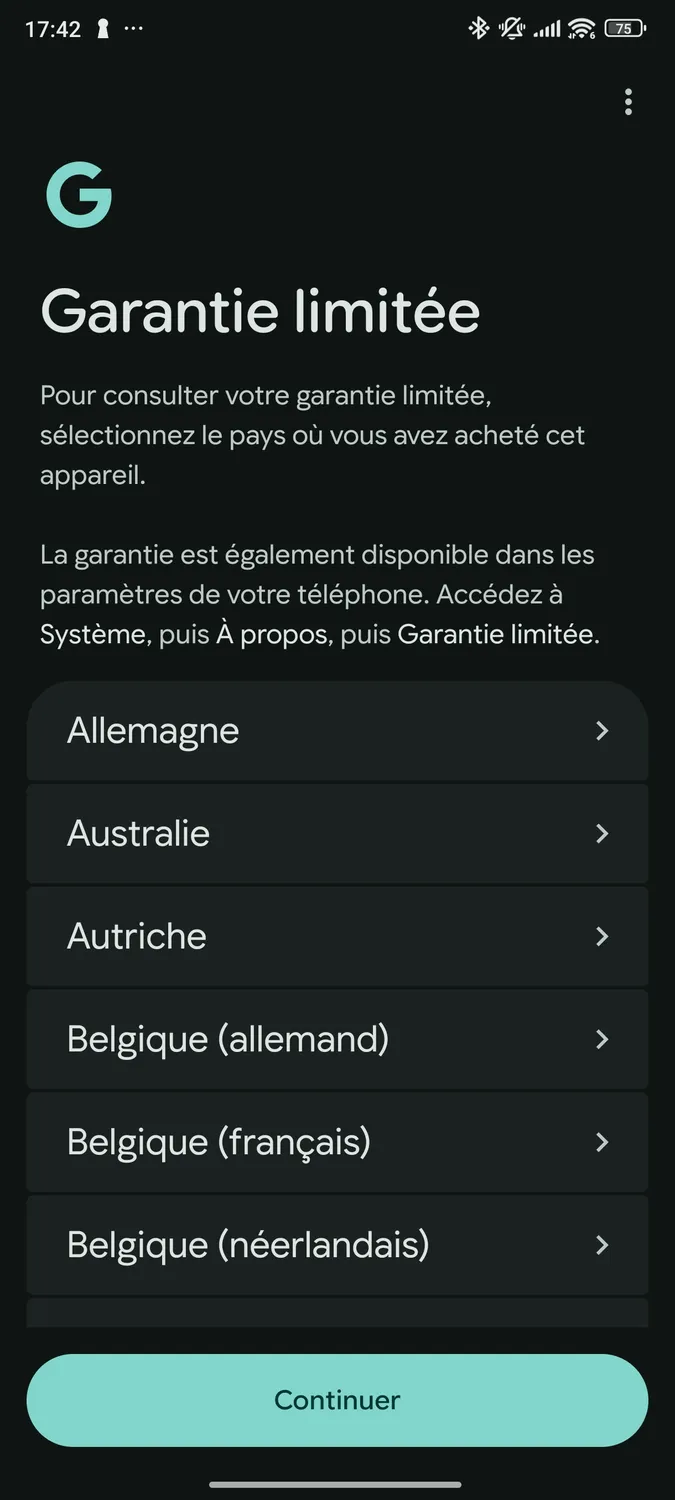Choose Australie from the country list
Image resolution: width=675 pixels, height=1500 pixels.
(x=337, y=834)
